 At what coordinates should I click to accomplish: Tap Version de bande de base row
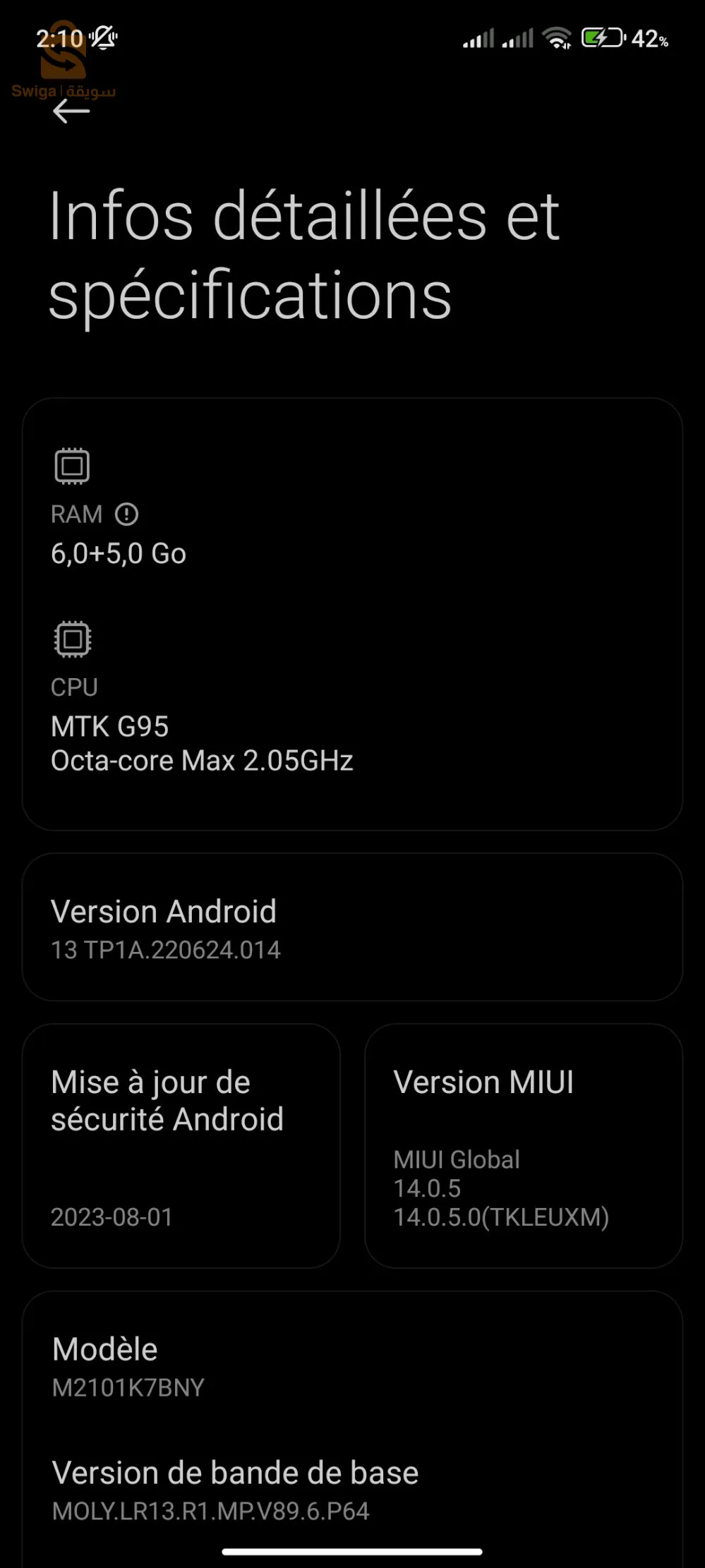tap(352, 1490)
